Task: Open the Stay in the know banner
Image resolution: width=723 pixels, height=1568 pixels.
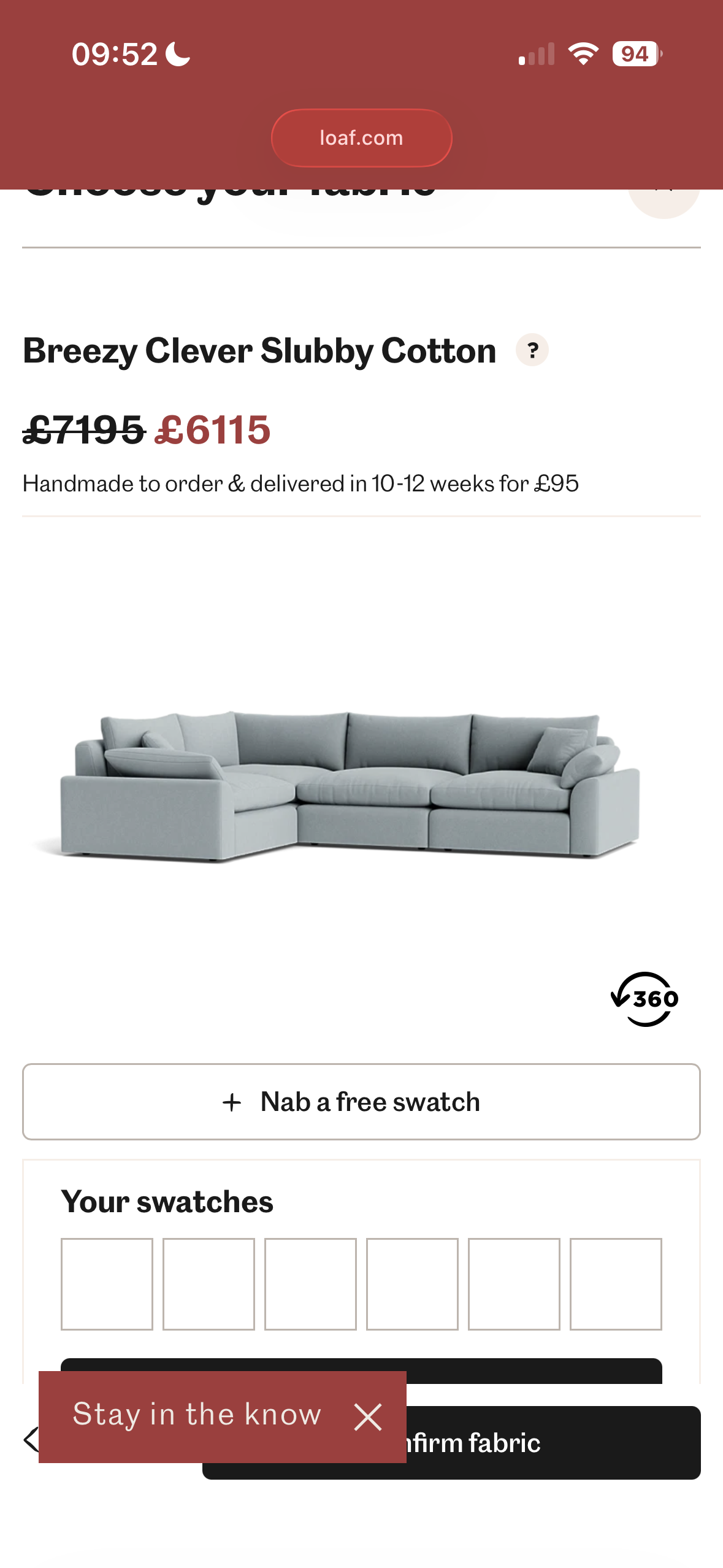Action: [x=196, y=1415]
